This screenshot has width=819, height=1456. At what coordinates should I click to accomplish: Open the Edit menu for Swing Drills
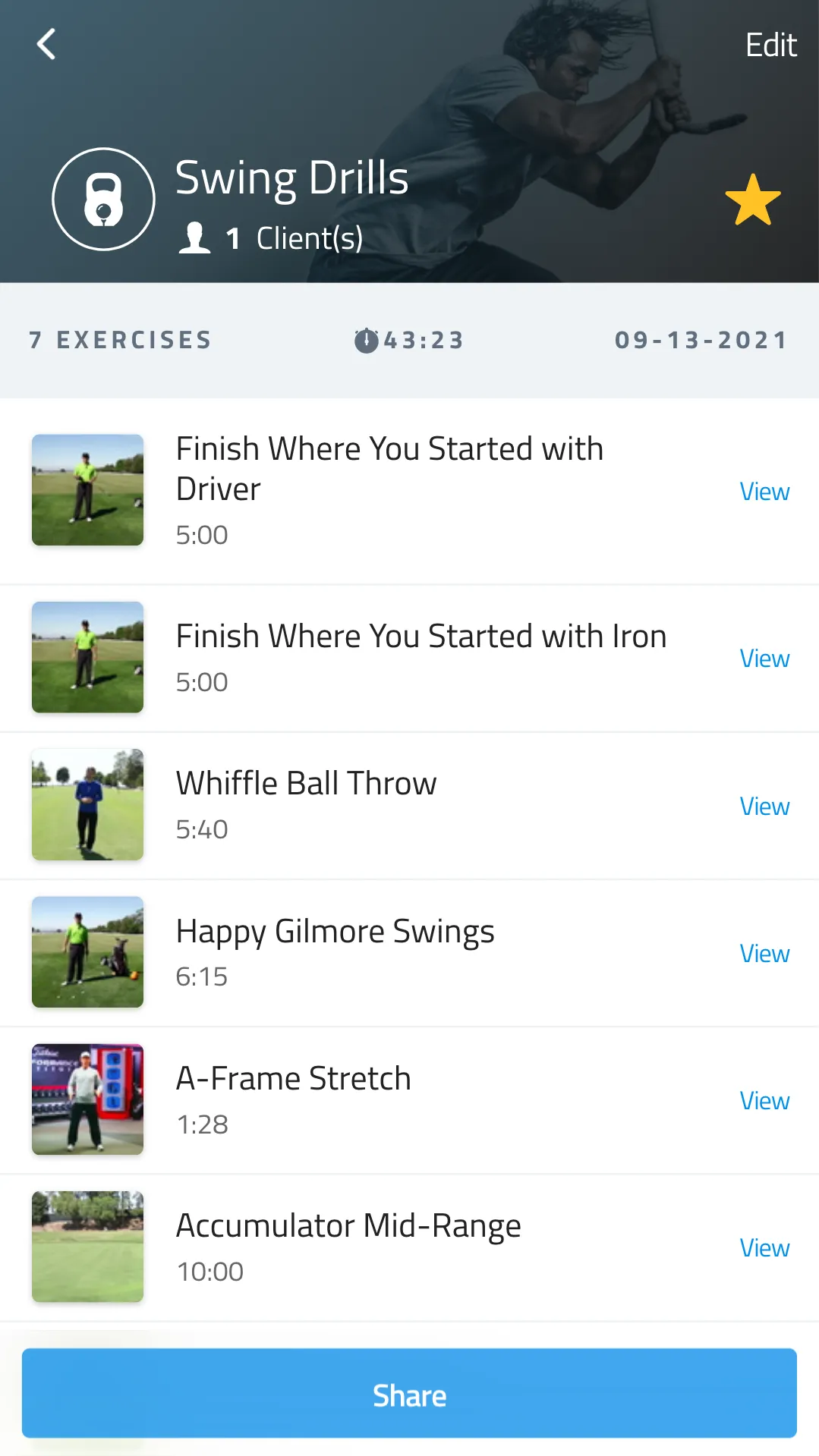770,43
